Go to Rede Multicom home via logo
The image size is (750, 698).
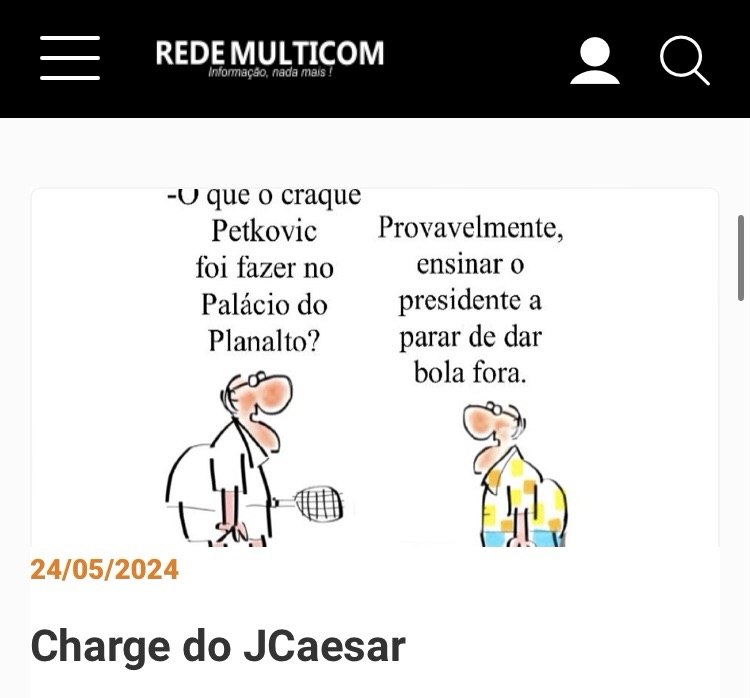pyautogui.click(x=269, y=56)
